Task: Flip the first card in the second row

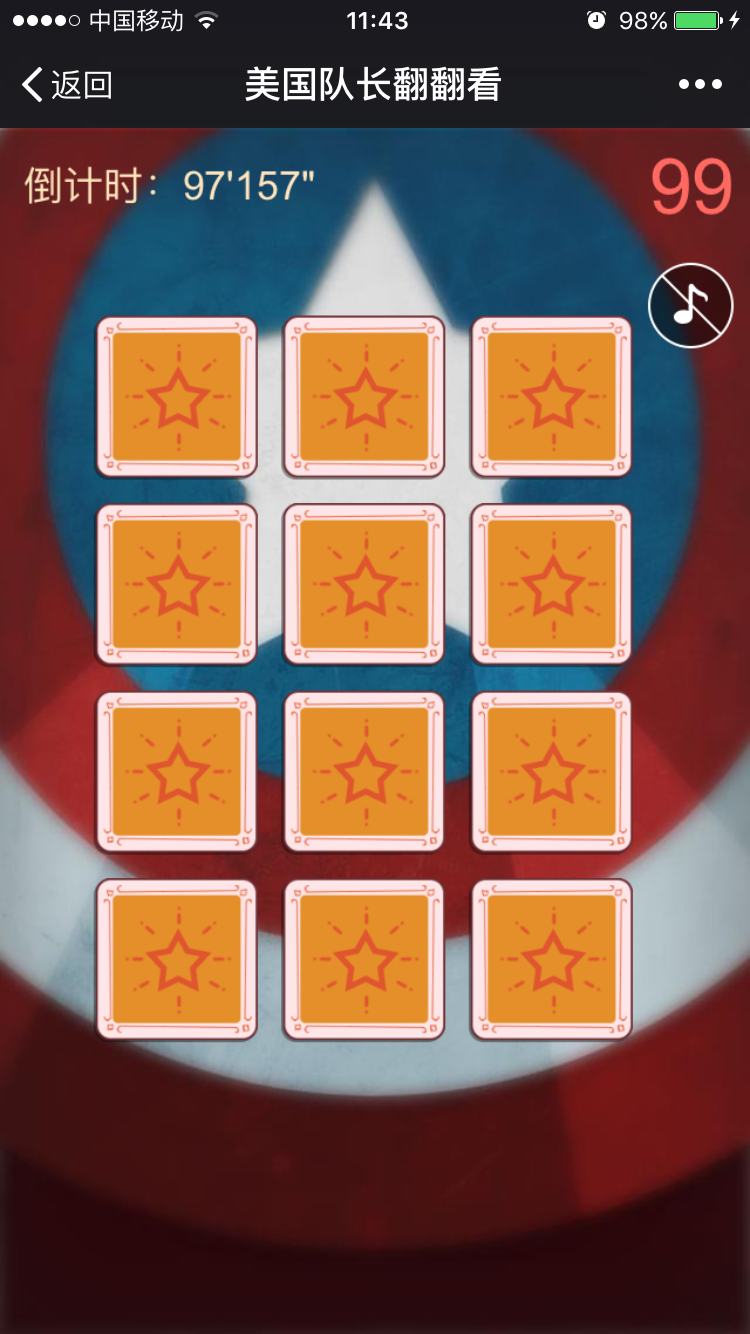Action: coord(177,584)
